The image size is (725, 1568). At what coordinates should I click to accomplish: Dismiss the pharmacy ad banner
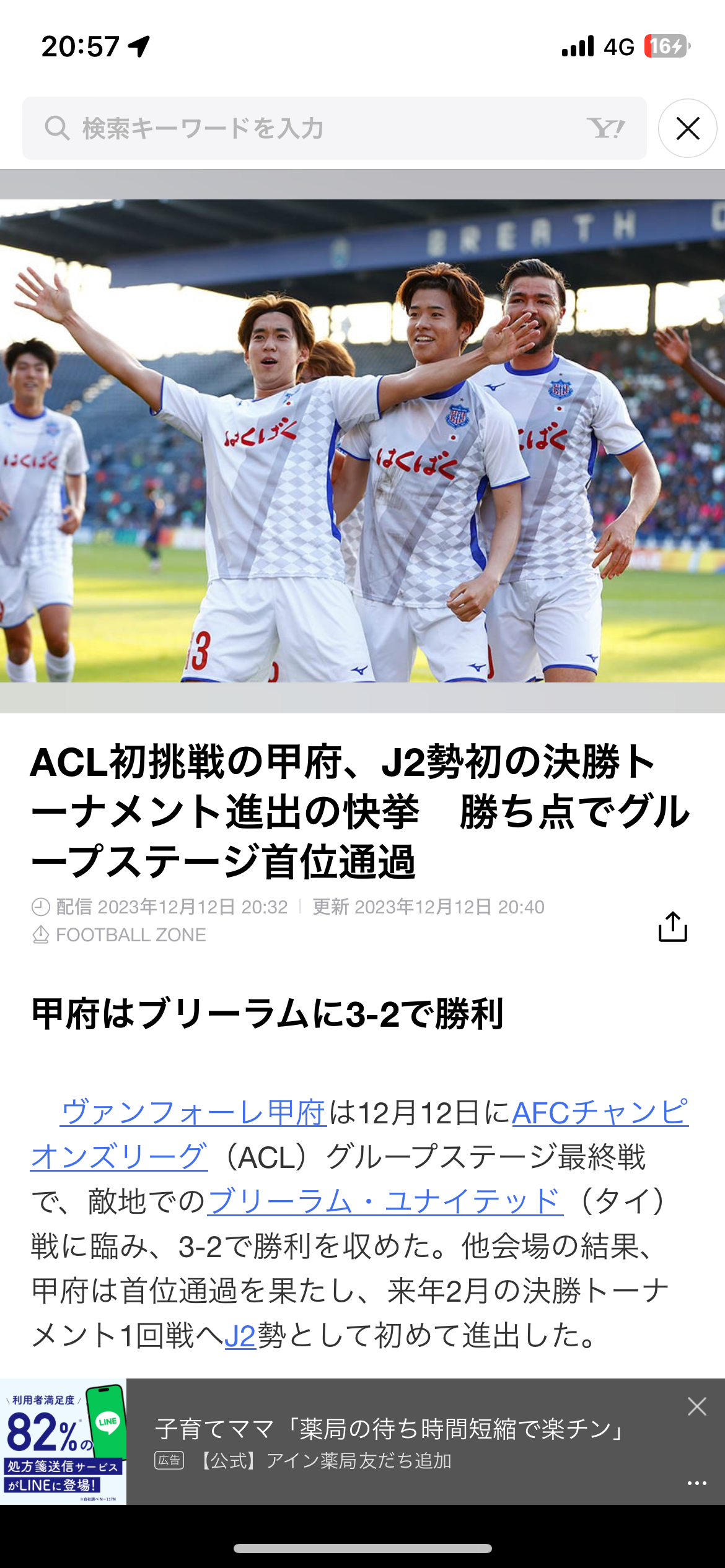tap(697, 1406)
